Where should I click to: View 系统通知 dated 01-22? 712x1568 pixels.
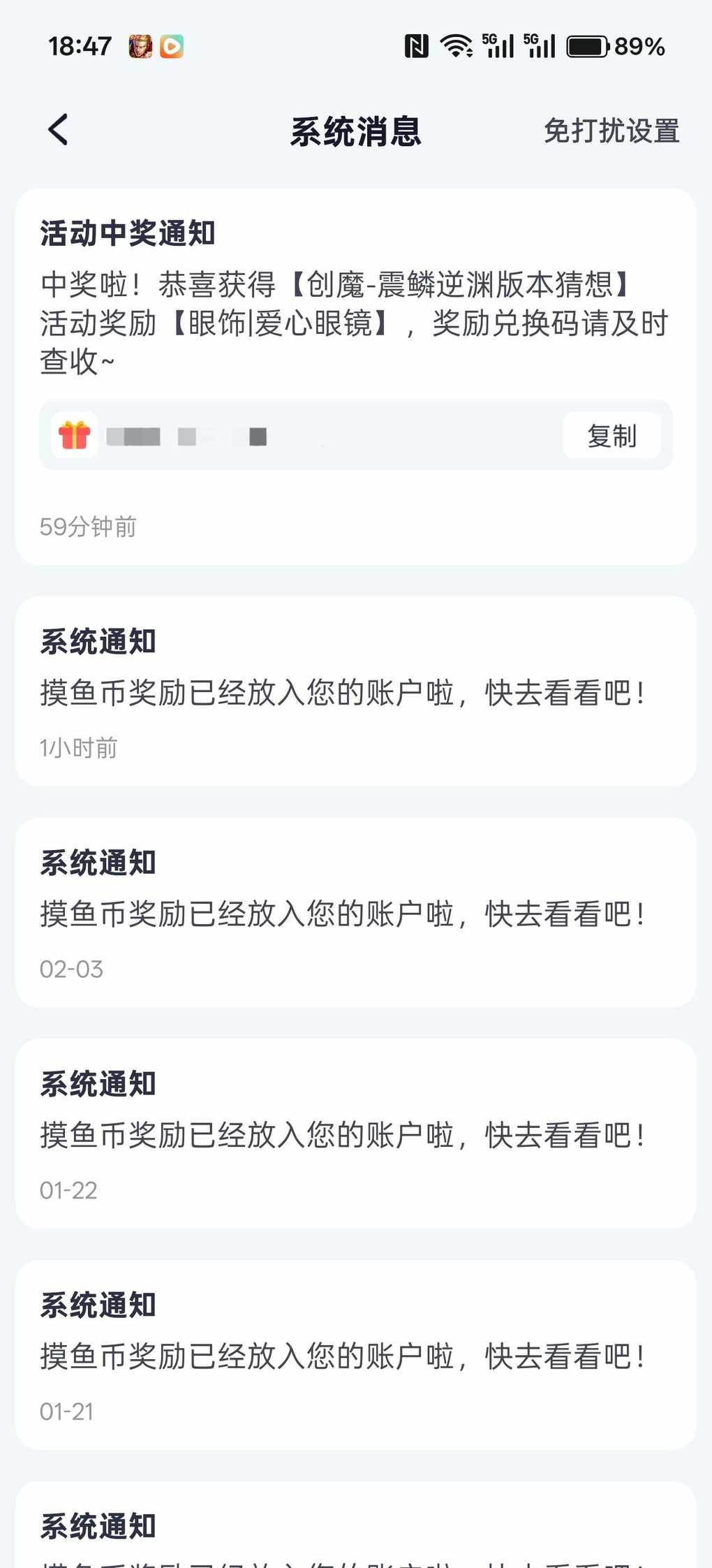pyautogui.click(x=355, y=1134)
